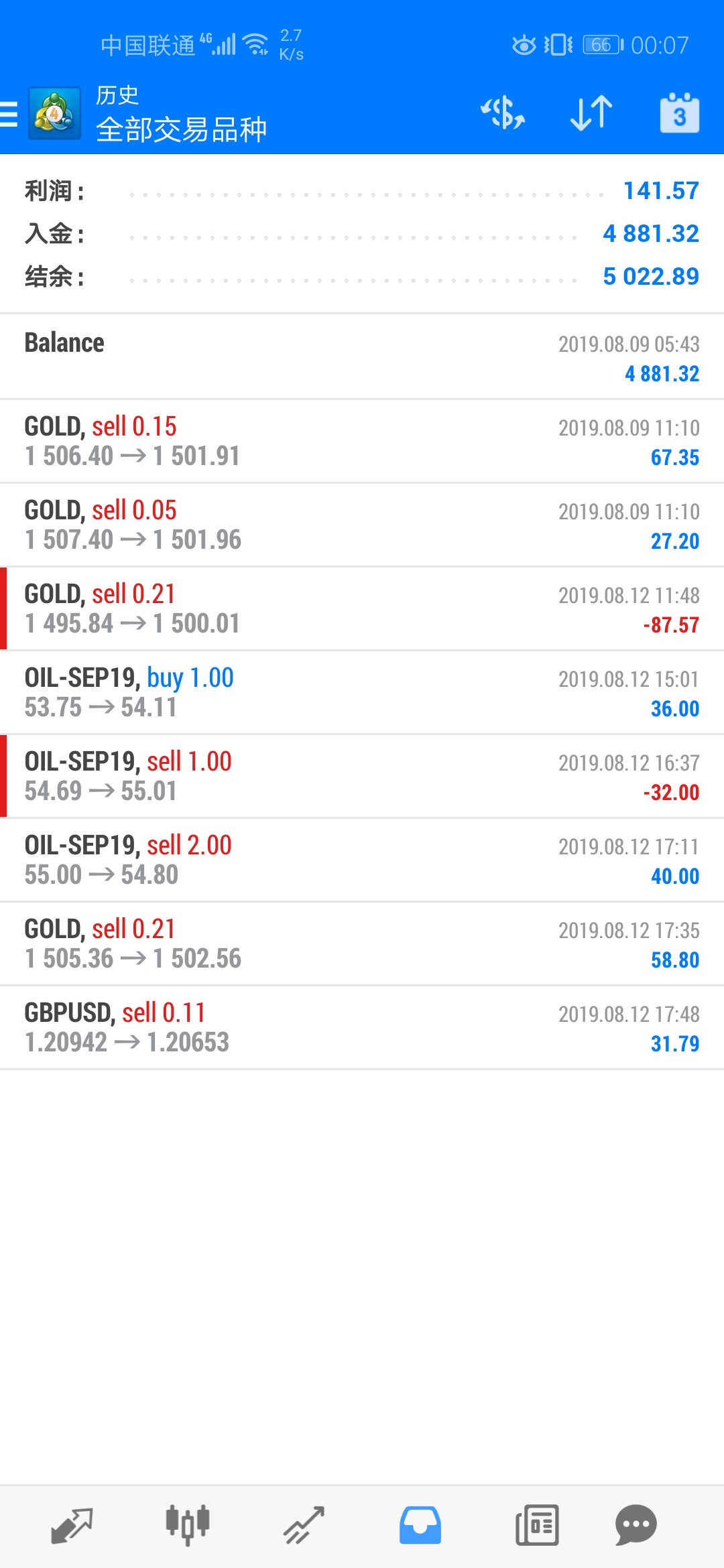This screenshot has height=1568, width=724.
Task: Switch to the Quotes tab
Action: pos(72,1526)
